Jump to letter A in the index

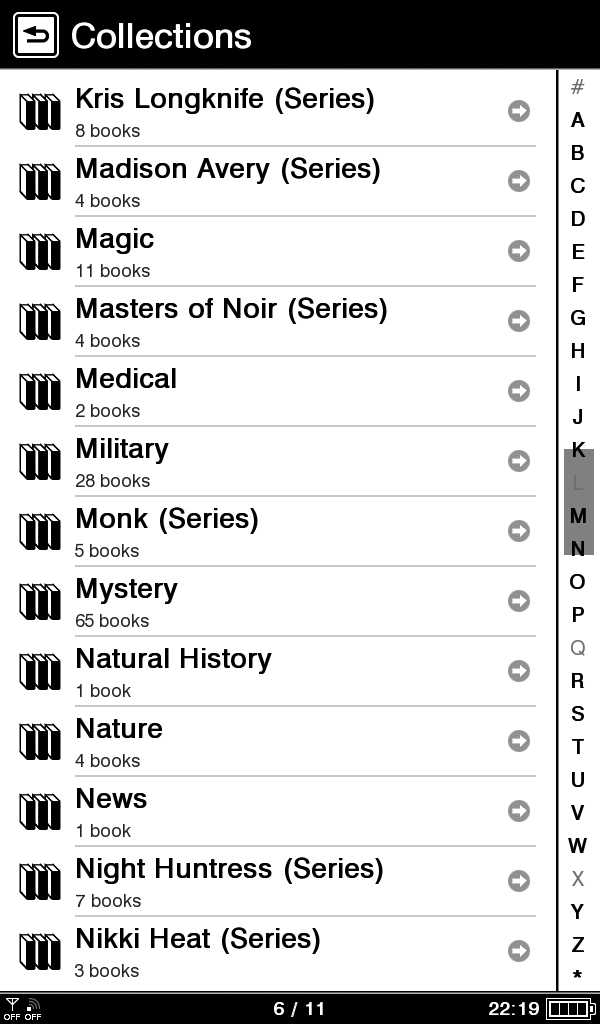[x=577, y=120]
